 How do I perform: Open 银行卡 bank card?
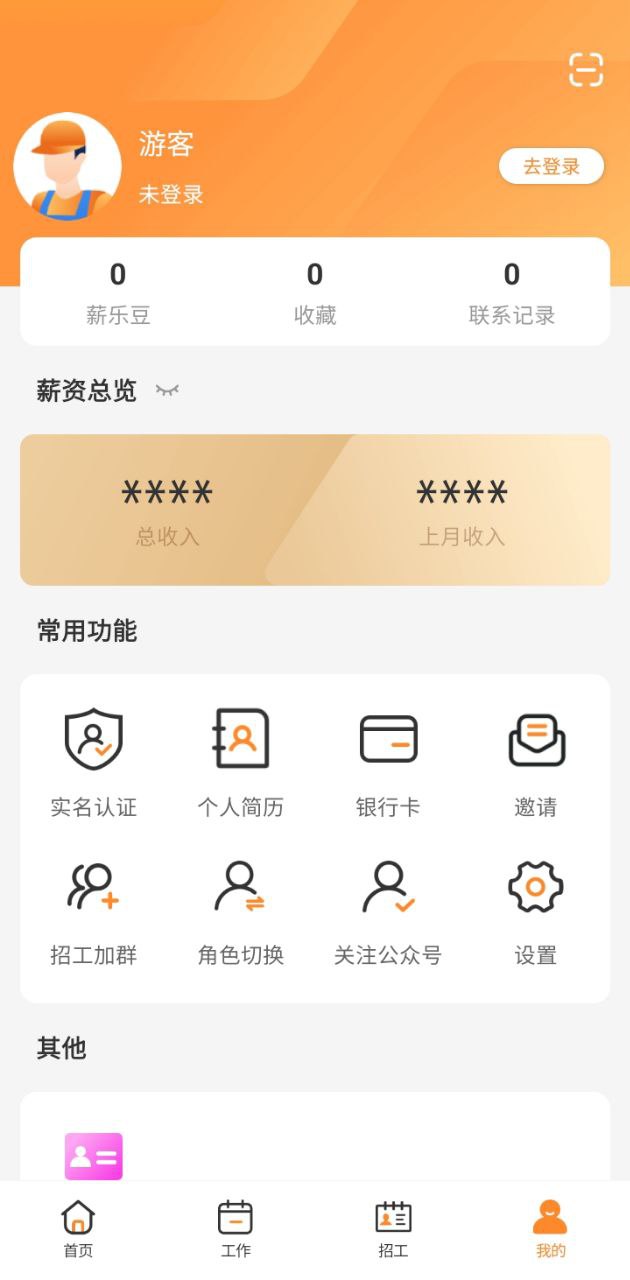(x=388, y=762)
